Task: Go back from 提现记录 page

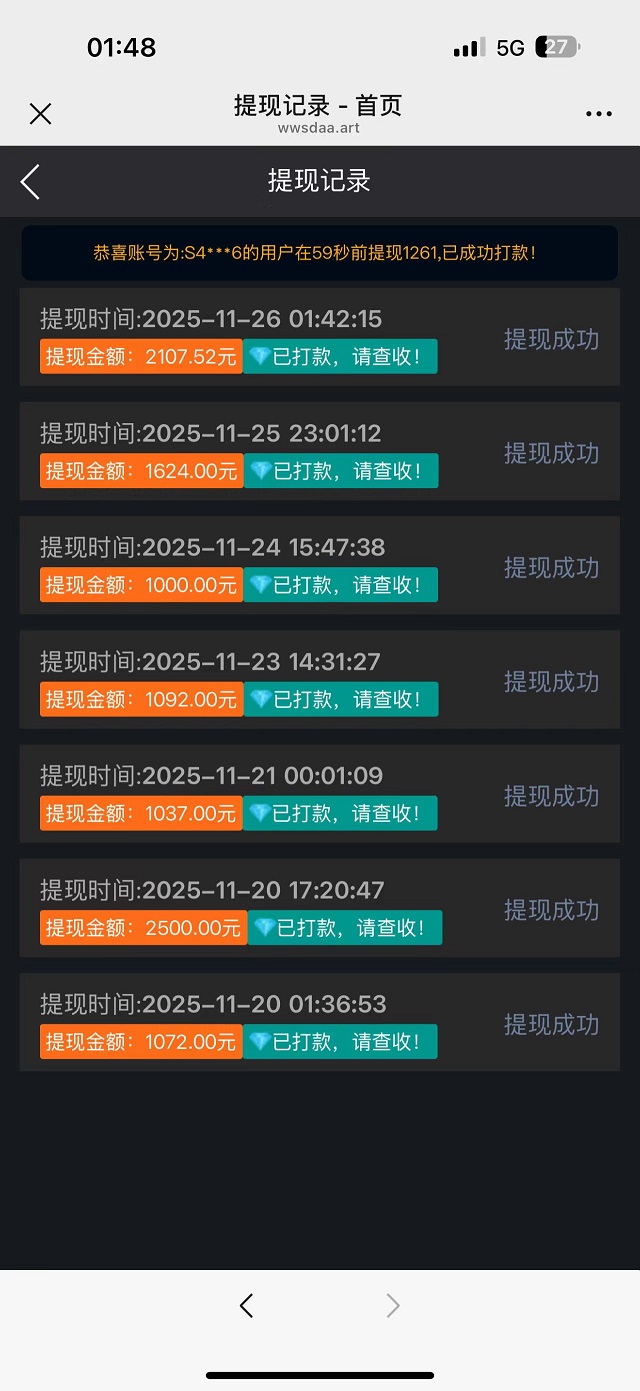Action: coord(31,181)
